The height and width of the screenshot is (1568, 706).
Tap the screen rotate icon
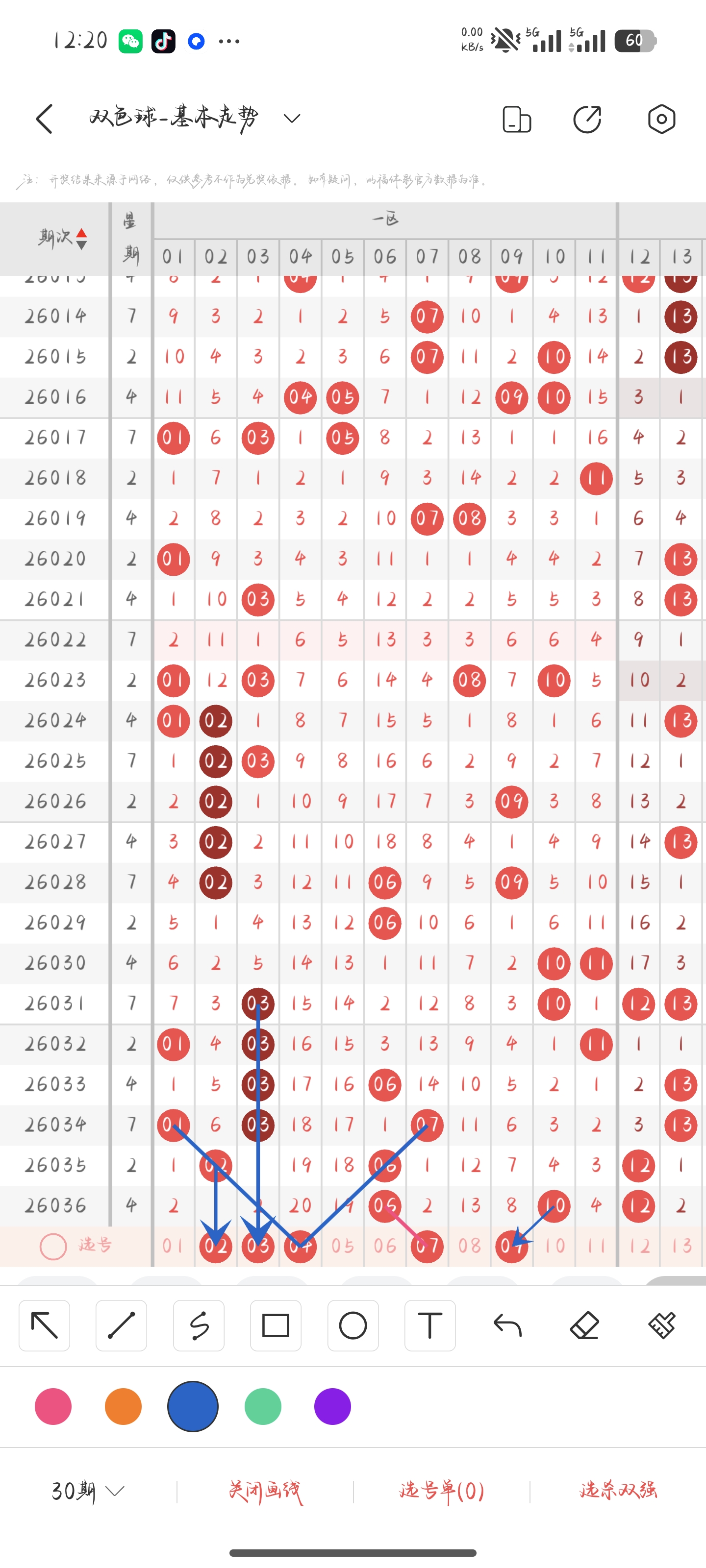[517, 119]
